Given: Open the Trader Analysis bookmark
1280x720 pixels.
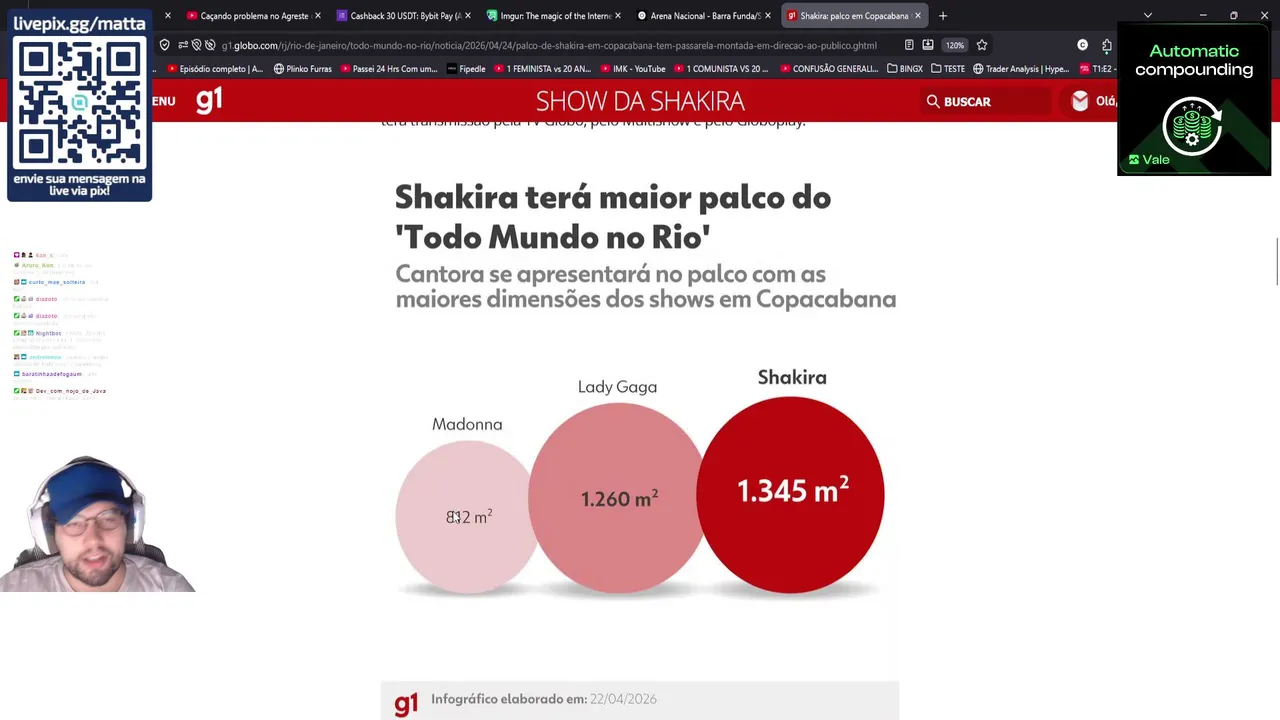Looking at the screenshot, I should coord(1021,69).
